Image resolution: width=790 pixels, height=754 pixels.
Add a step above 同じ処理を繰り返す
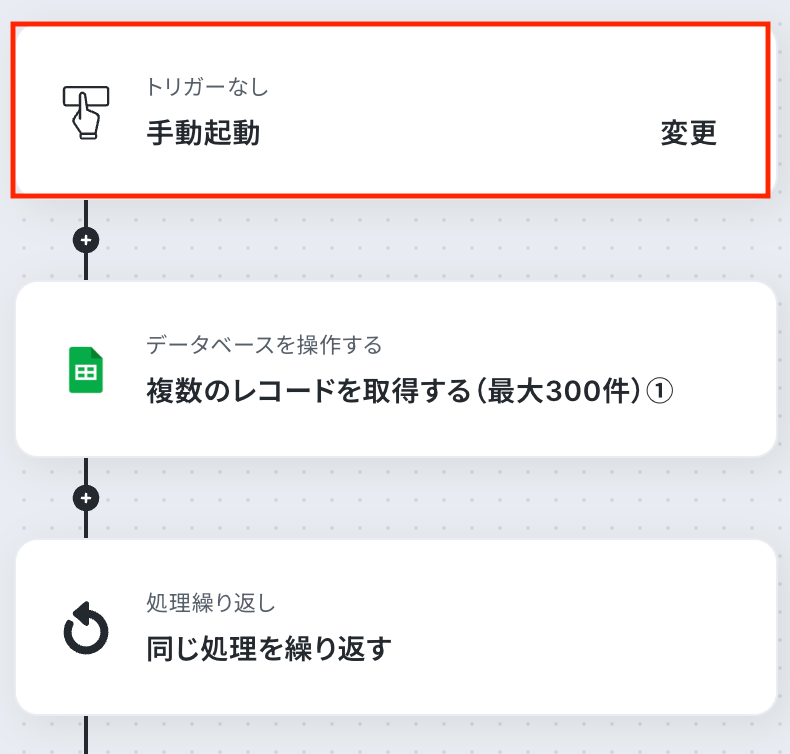coord(87,497)
